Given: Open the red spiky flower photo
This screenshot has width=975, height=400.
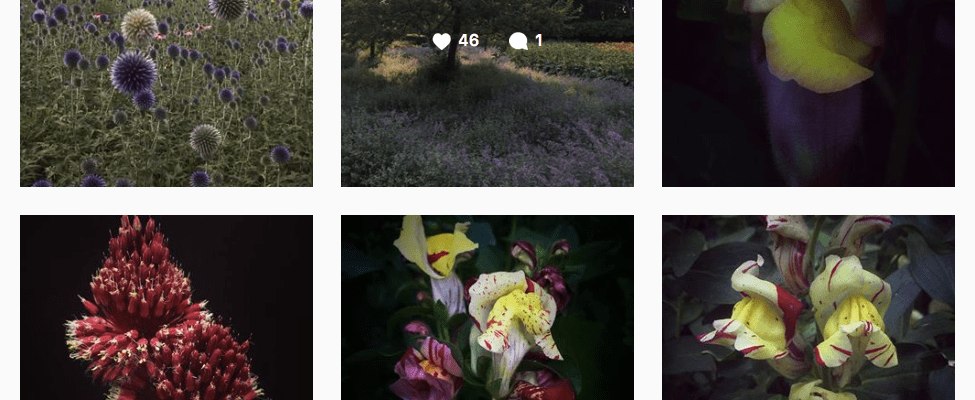Looking at the screenshot, I should (166, 308).
